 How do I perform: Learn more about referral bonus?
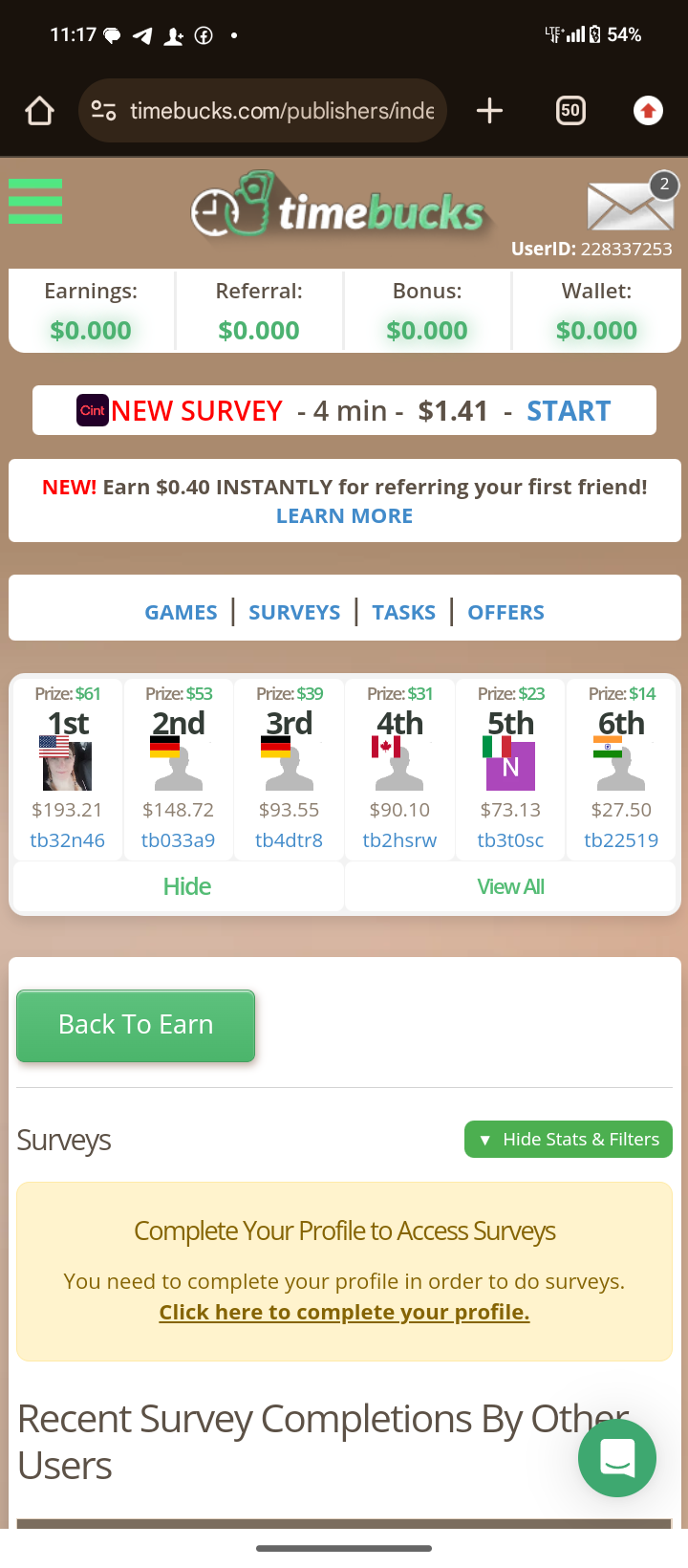pos(344,516)
